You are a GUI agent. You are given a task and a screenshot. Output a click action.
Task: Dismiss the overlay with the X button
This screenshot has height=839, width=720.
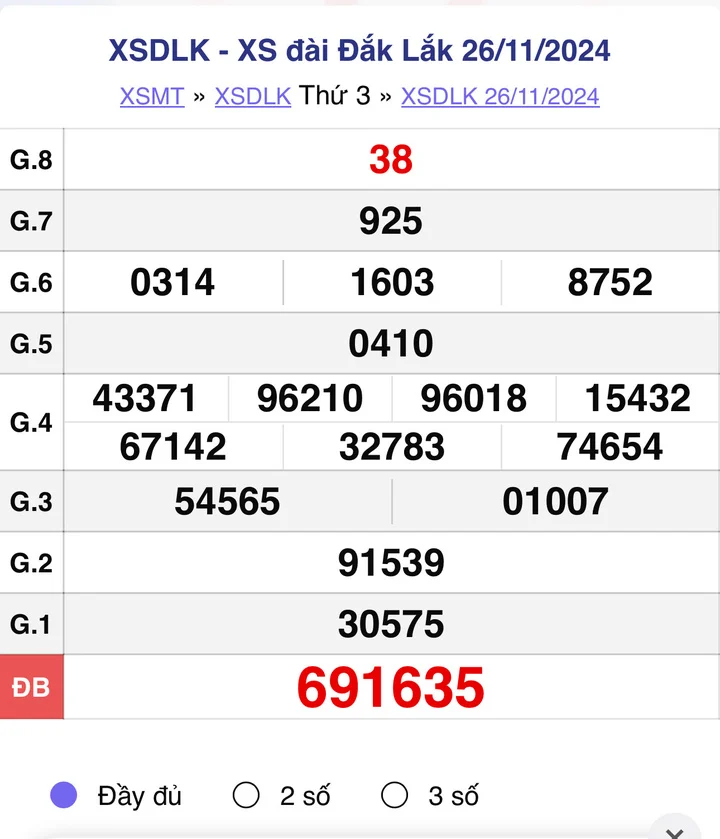click(x=676, y=832)
